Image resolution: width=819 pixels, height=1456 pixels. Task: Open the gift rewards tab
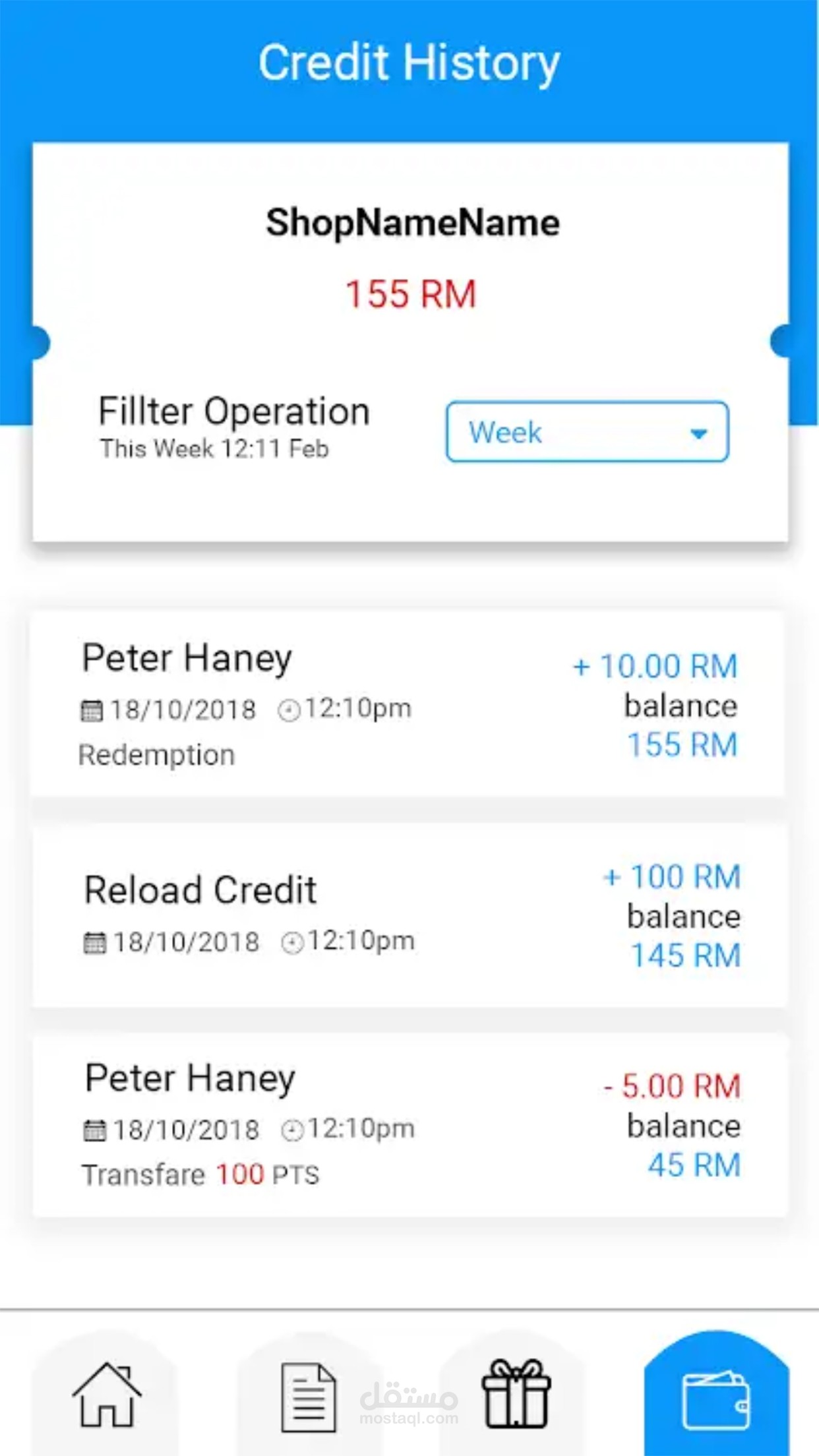[x=516, y=1394]
